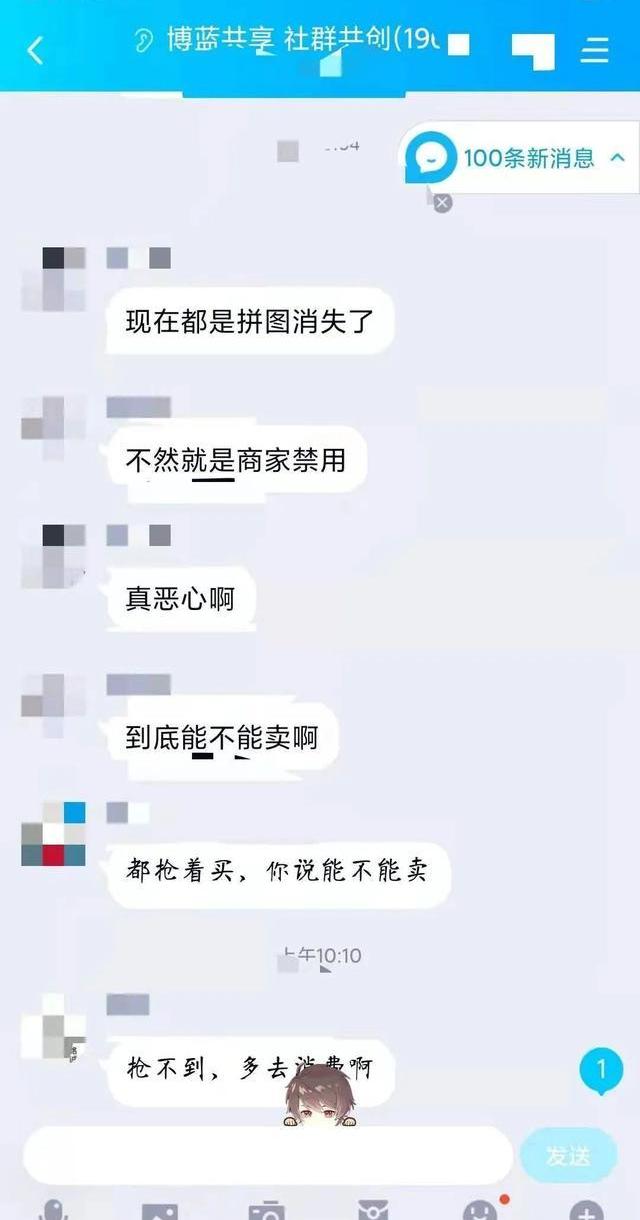The height and width of the screenshot is (1220, 640).
Task: Dismiss the small close icon under new messages
Action: point(442,203)
